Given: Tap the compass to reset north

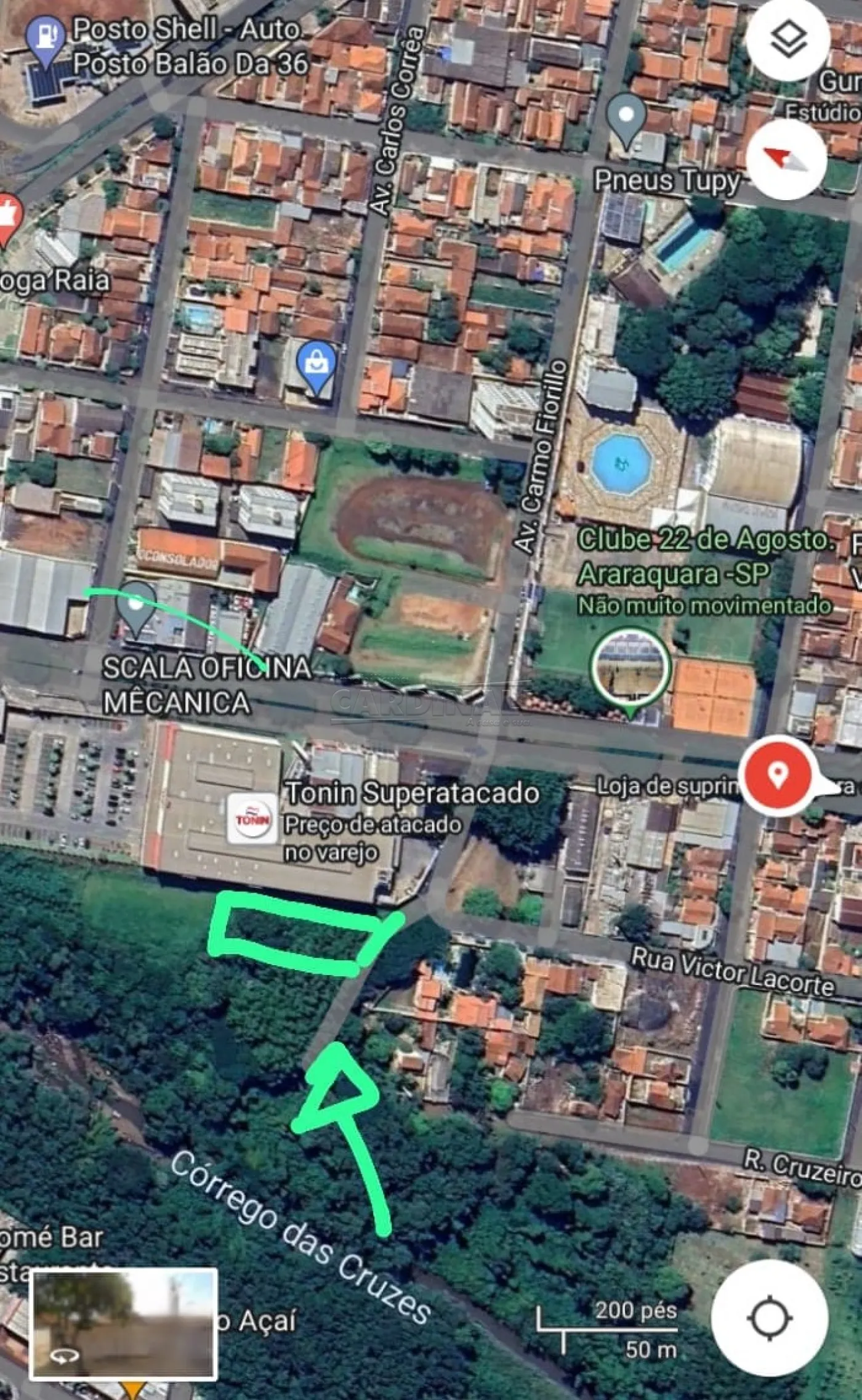Looking at the screenshot, I should click(786, 160).
